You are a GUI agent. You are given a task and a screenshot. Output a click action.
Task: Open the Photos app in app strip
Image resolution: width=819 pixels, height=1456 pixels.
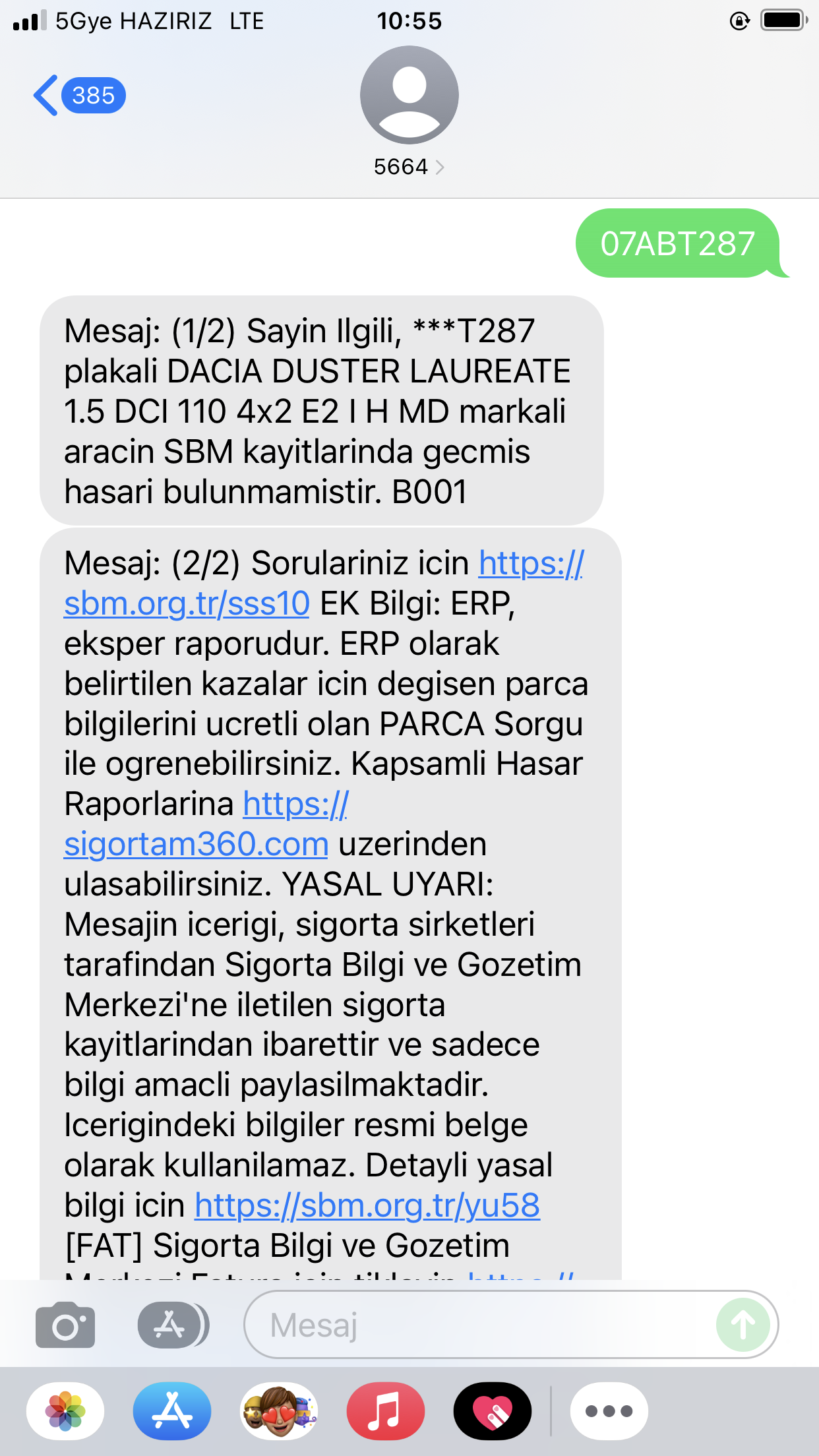point(65,1411)
